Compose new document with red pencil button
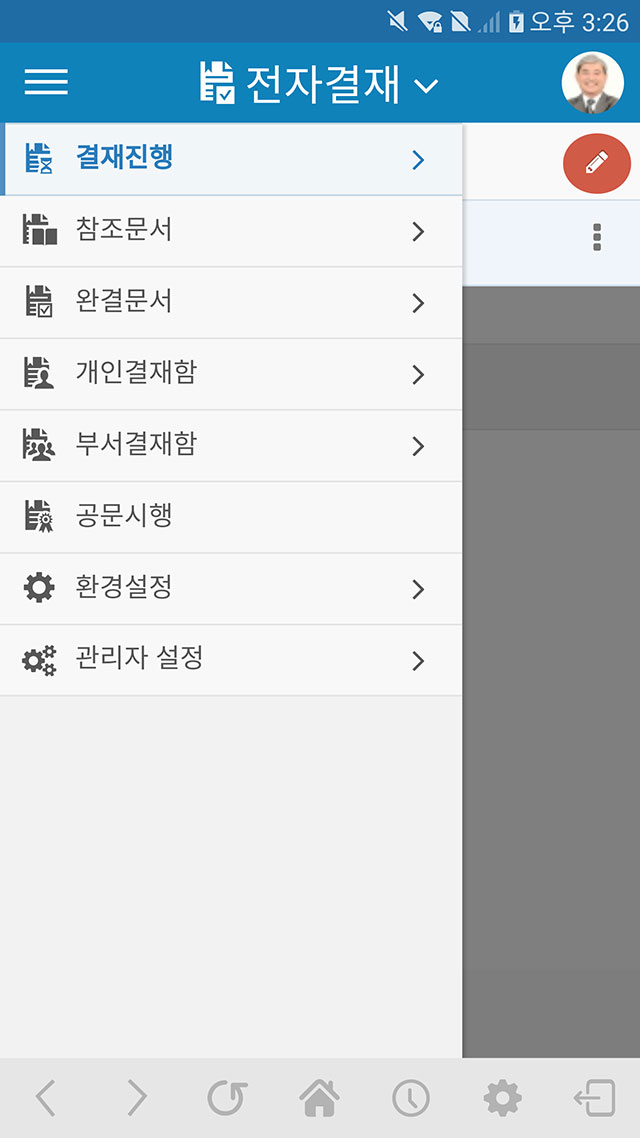 tap(596, 163)
